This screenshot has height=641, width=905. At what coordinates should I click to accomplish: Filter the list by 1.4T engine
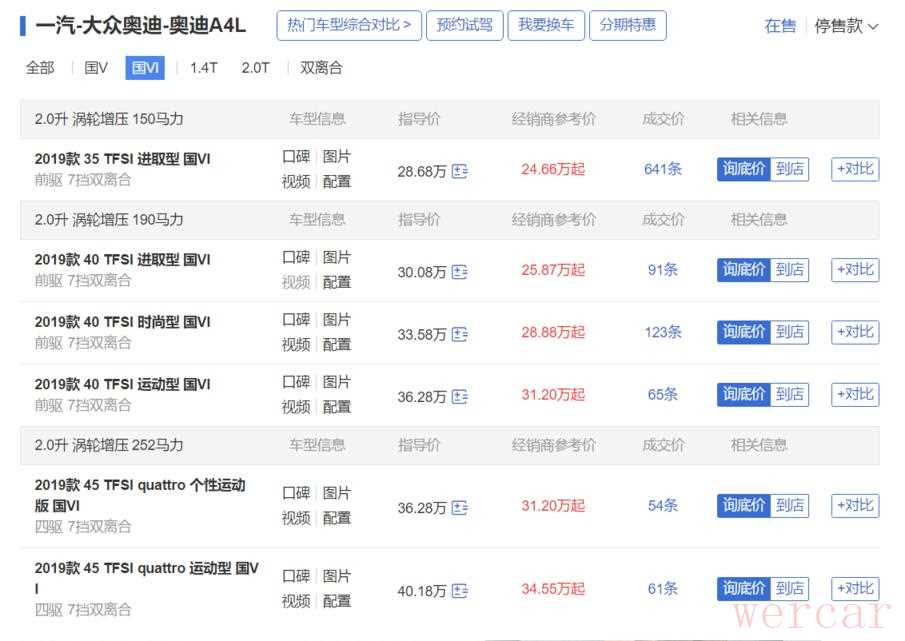[x=203, y=68]
